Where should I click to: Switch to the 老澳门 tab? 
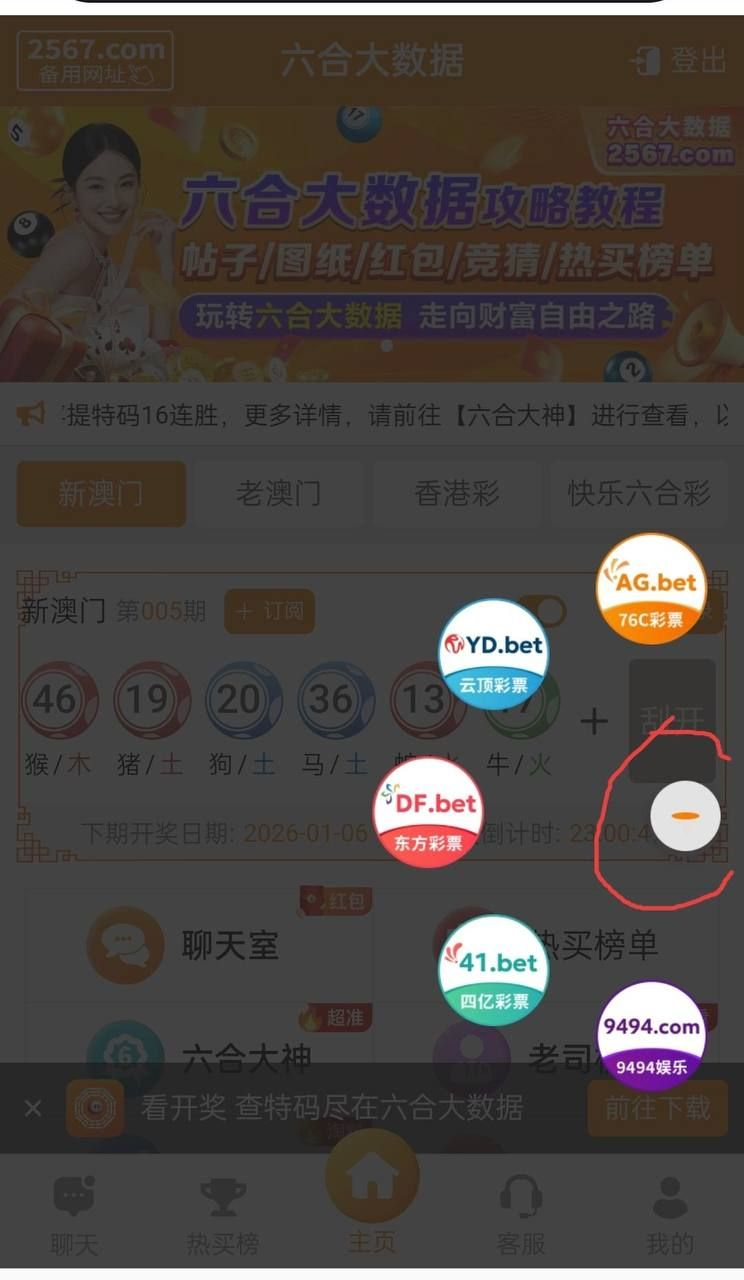[279, 493]
